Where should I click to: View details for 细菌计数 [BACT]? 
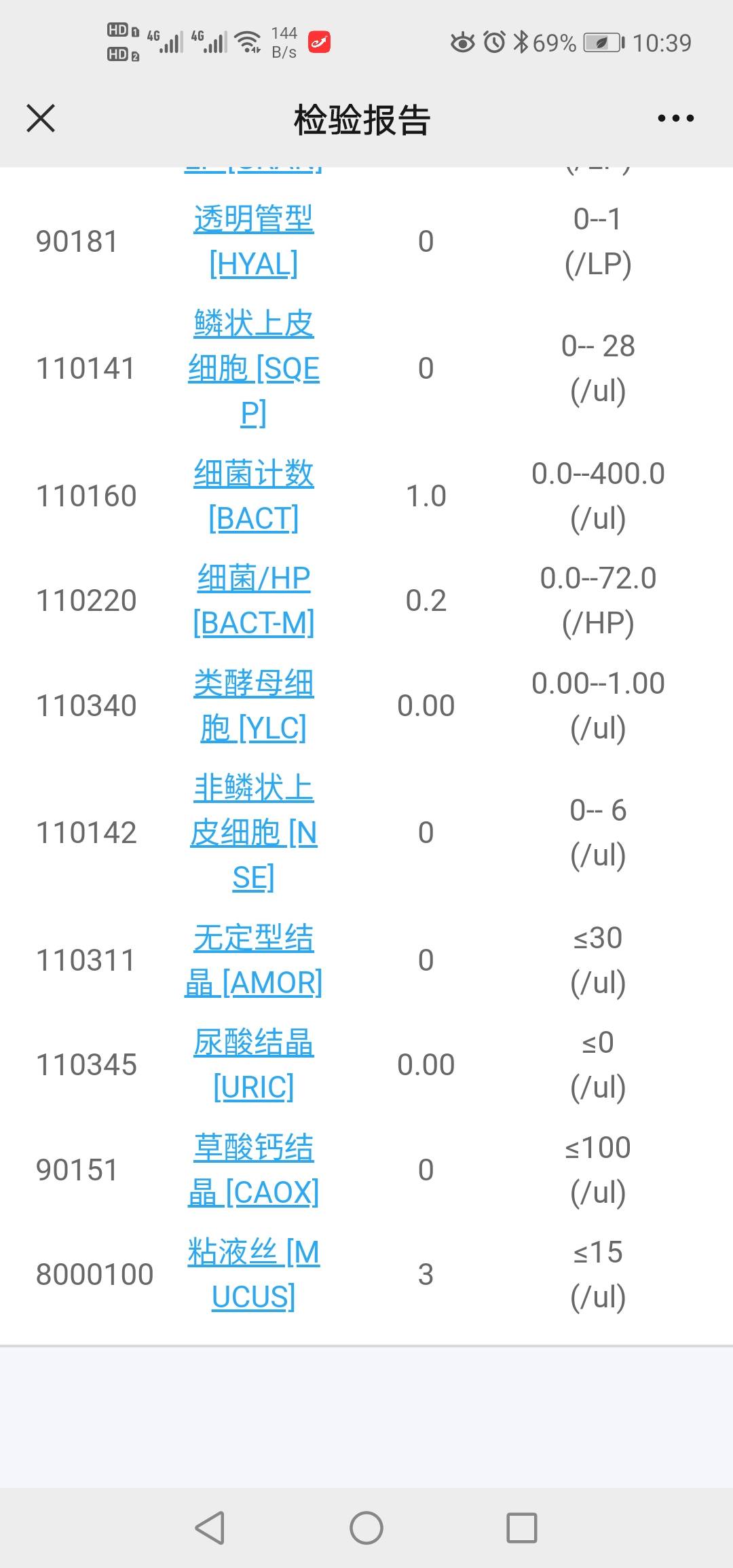[x=255, y=496]
